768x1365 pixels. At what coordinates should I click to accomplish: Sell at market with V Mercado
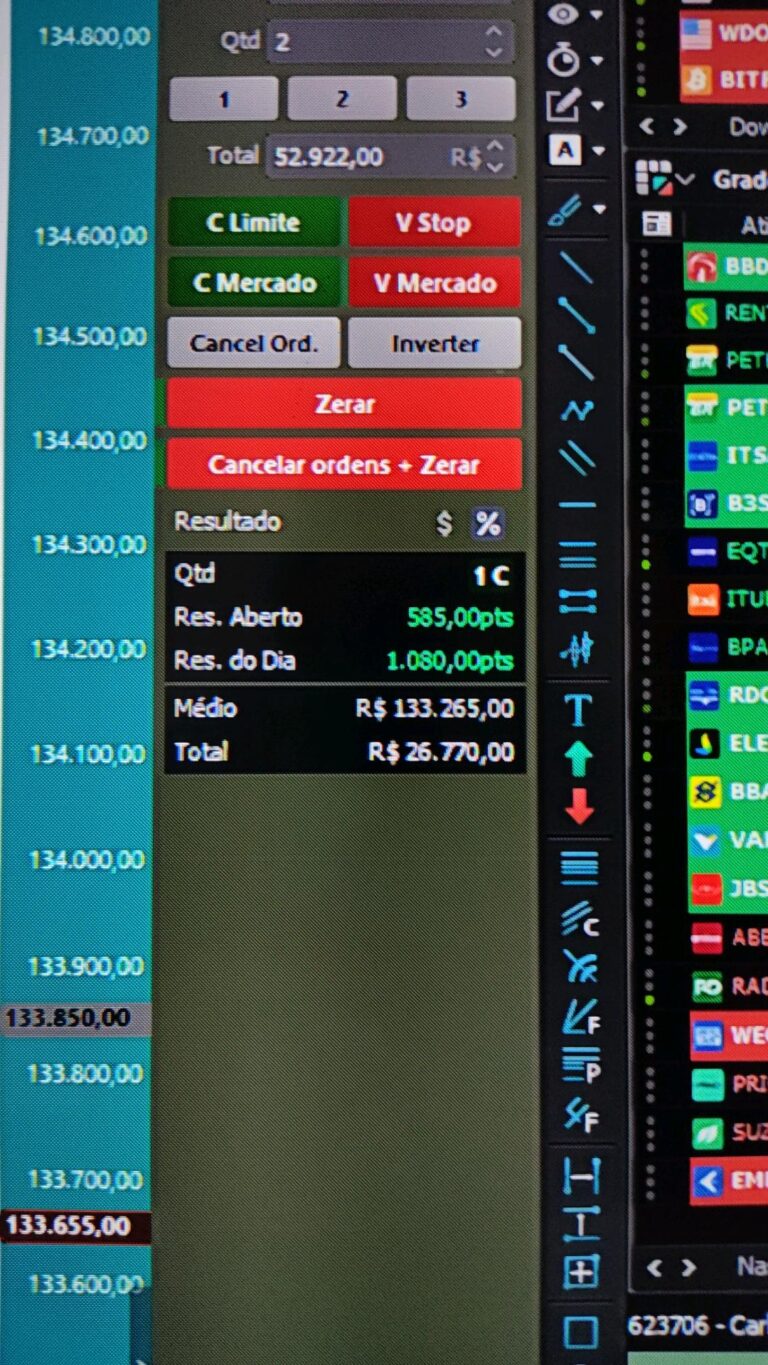tap(434, 283)
